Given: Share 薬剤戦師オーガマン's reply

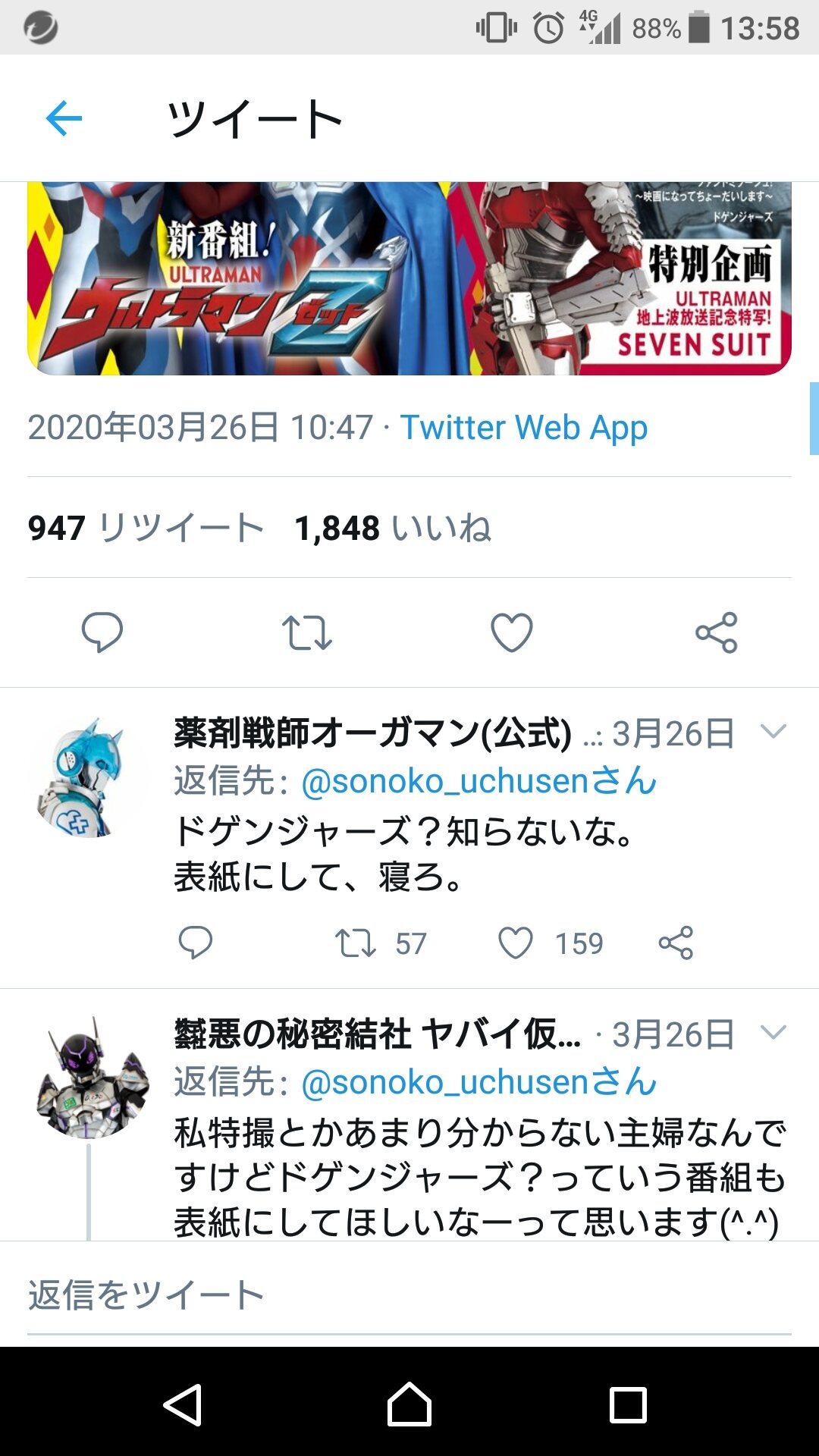Looking at the screenshot, I should pyautogui.click(x=676, y=943).
